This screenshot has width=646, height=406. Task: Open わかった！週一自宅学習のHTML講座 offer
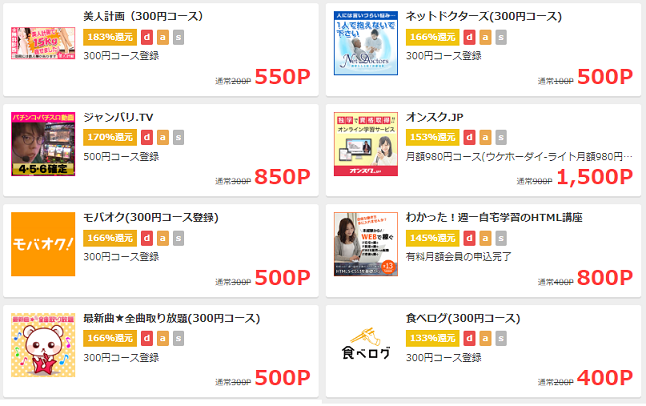click(494, 217)
